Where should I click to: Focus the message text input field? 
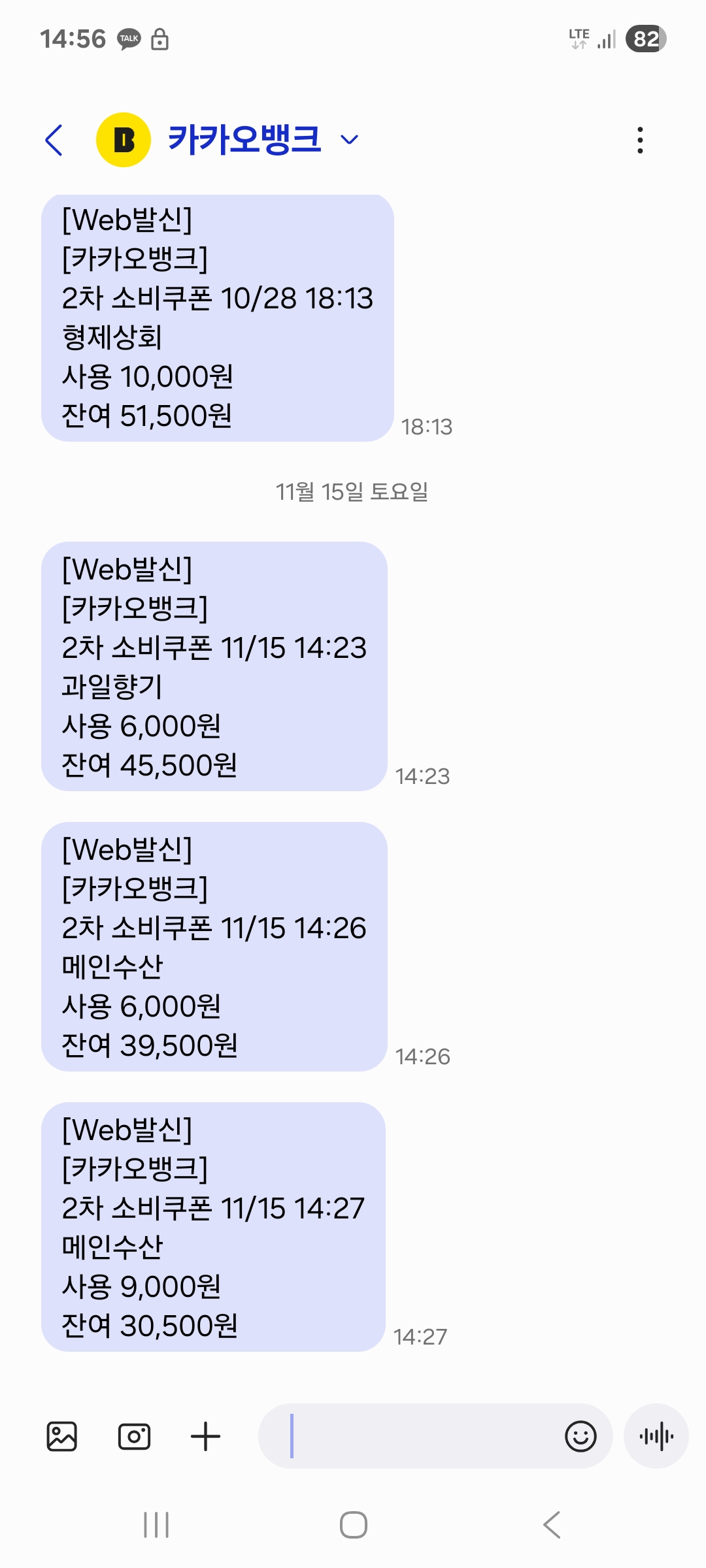(418, 1436)
